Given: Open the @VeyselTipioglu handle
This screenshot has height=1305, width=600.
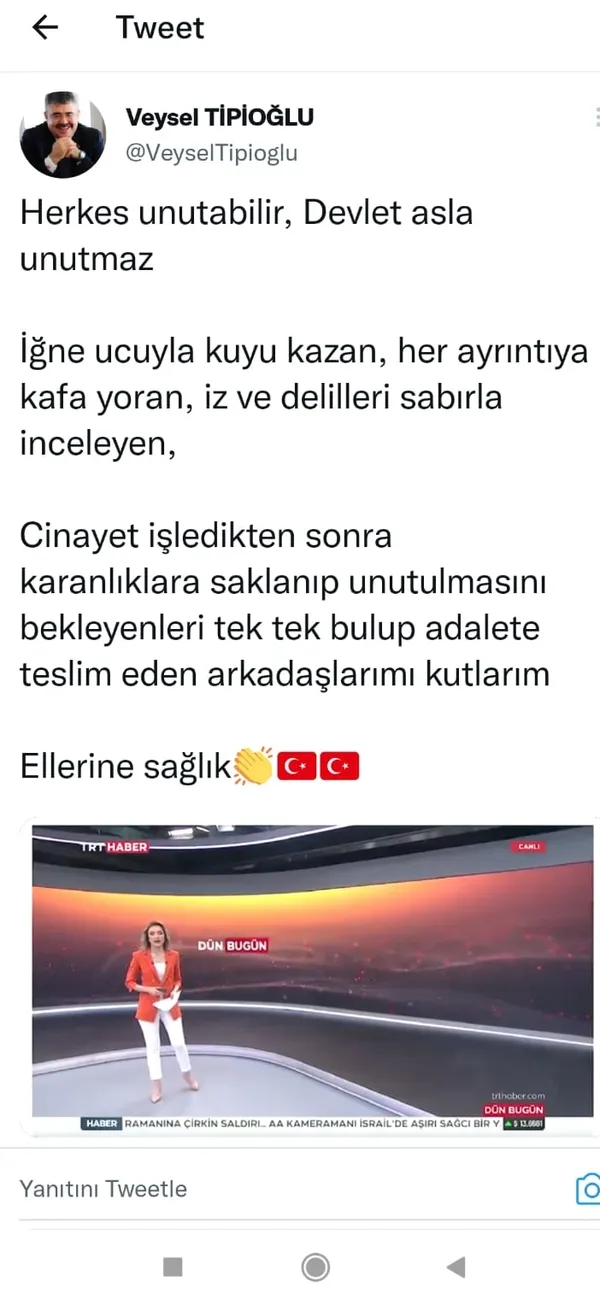Looking at the screenshot, I should click(x=211, y=153).
